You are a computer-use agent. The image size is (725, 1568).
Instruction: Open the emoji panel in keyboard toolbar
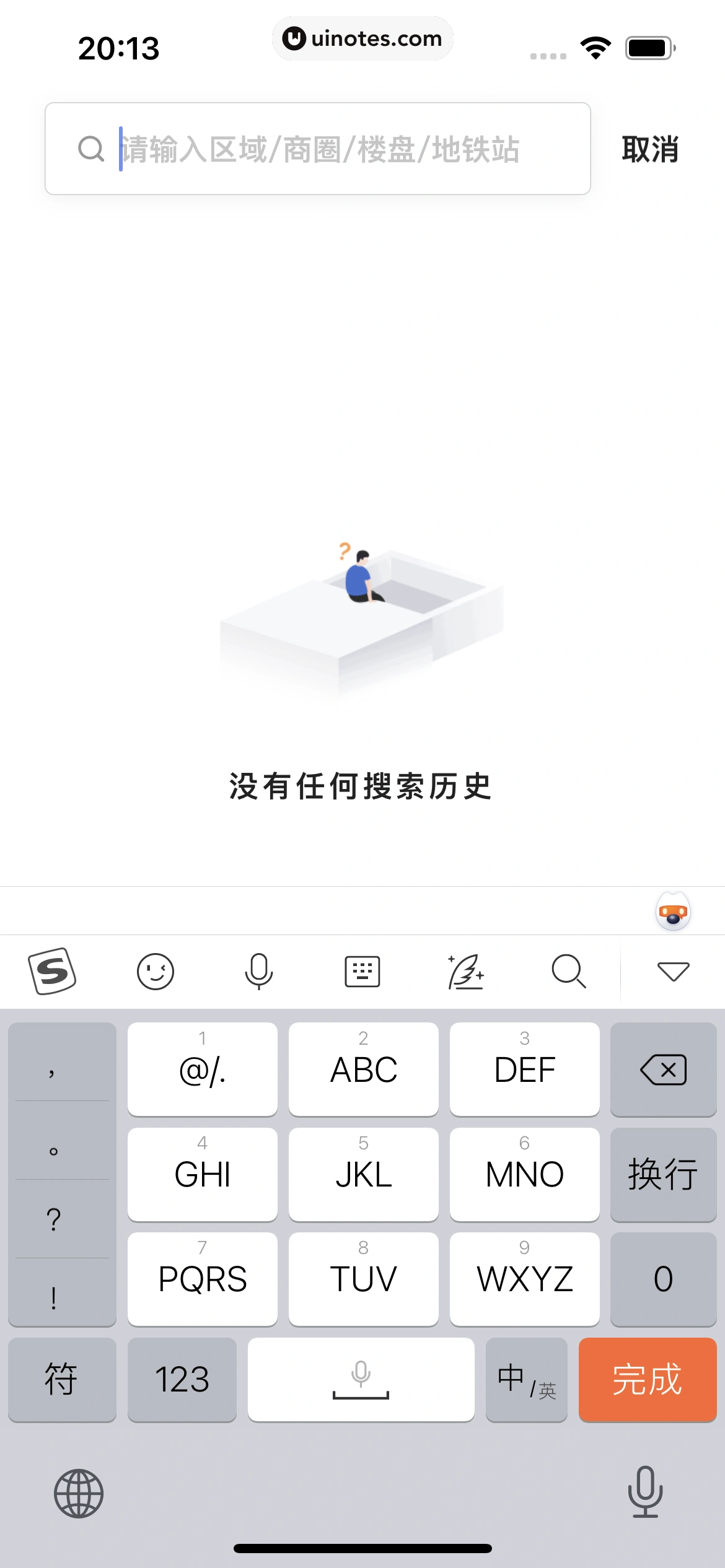tap(155, 971)
